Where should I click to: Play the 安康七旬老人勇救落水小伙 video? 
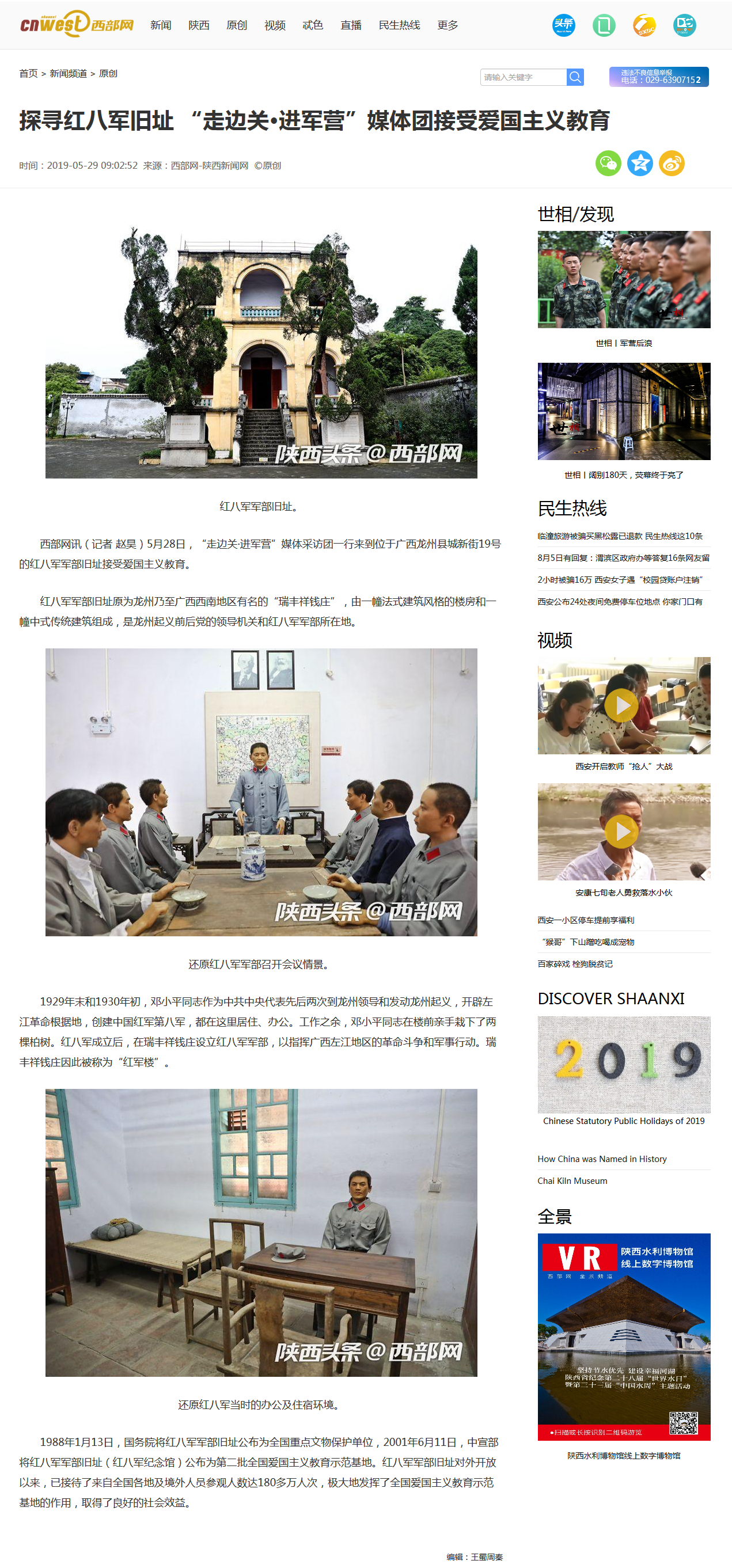point(621,831)
